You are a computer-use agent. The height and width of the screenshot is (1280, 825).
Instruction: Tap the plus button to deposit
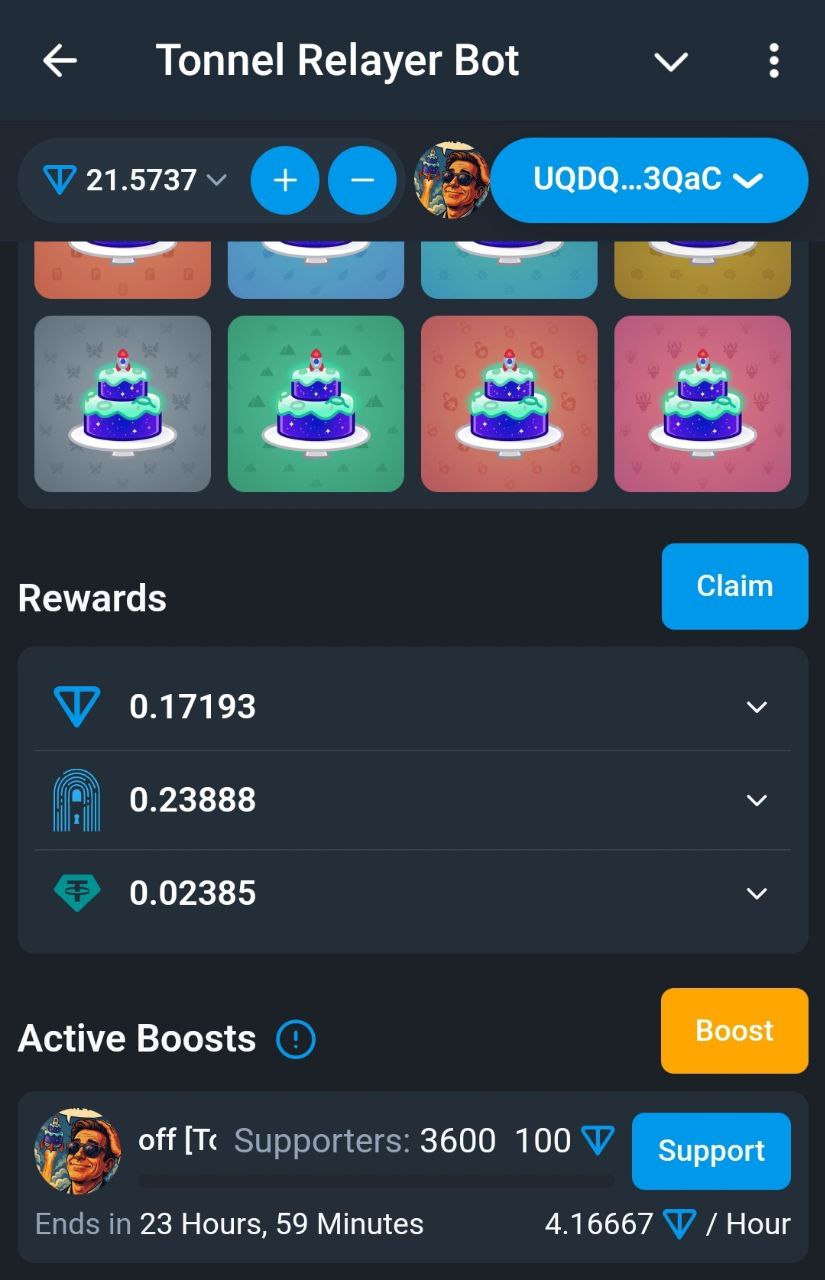tap(285, 180)
